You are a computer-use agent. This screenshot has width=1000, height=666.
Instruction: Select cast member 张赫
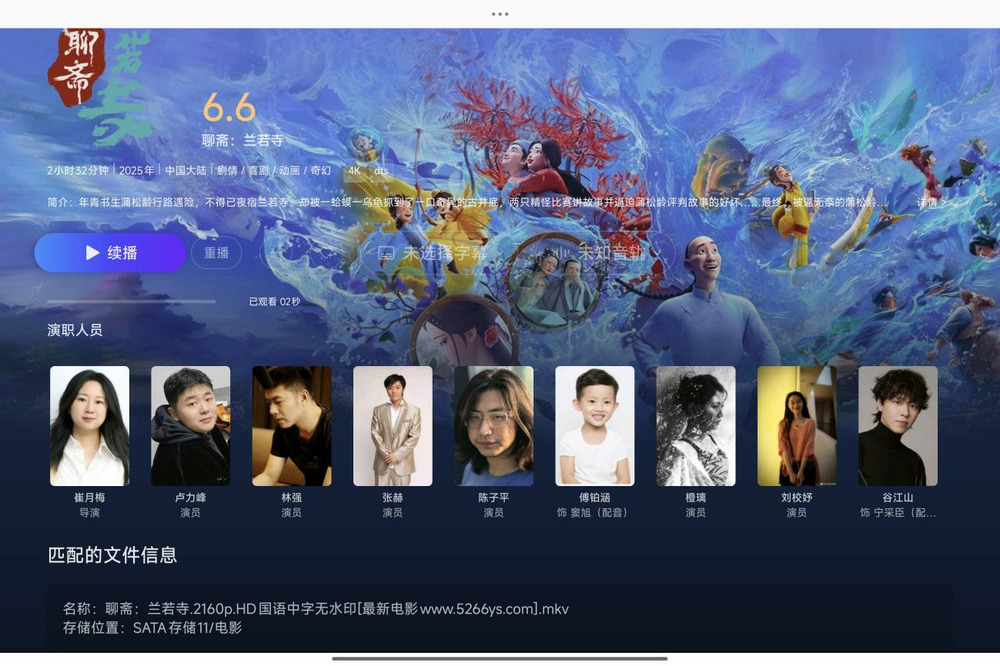[x=392, y=427]
